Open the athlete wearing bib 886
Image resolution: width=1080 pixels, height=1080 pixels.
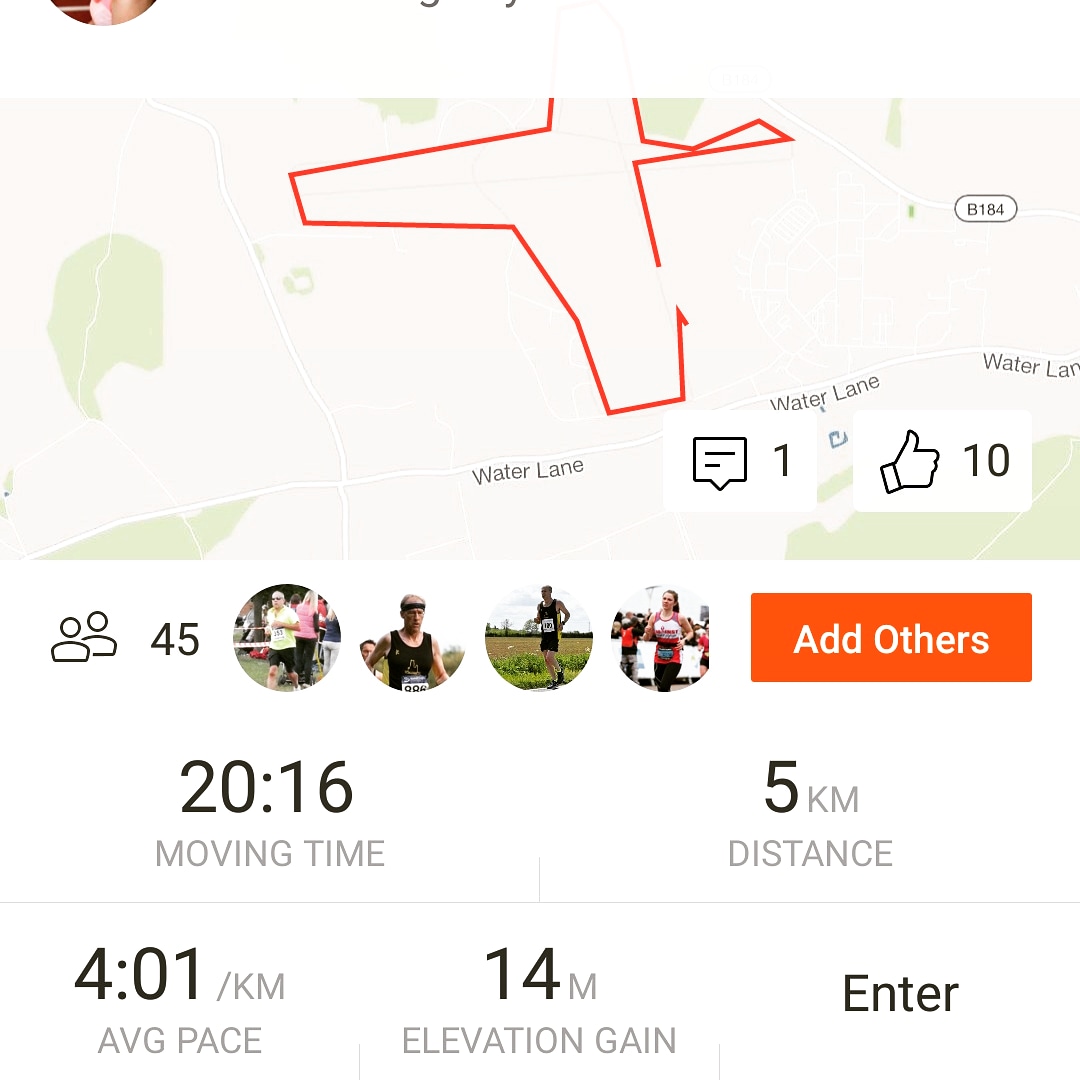(x=413, y=638)
